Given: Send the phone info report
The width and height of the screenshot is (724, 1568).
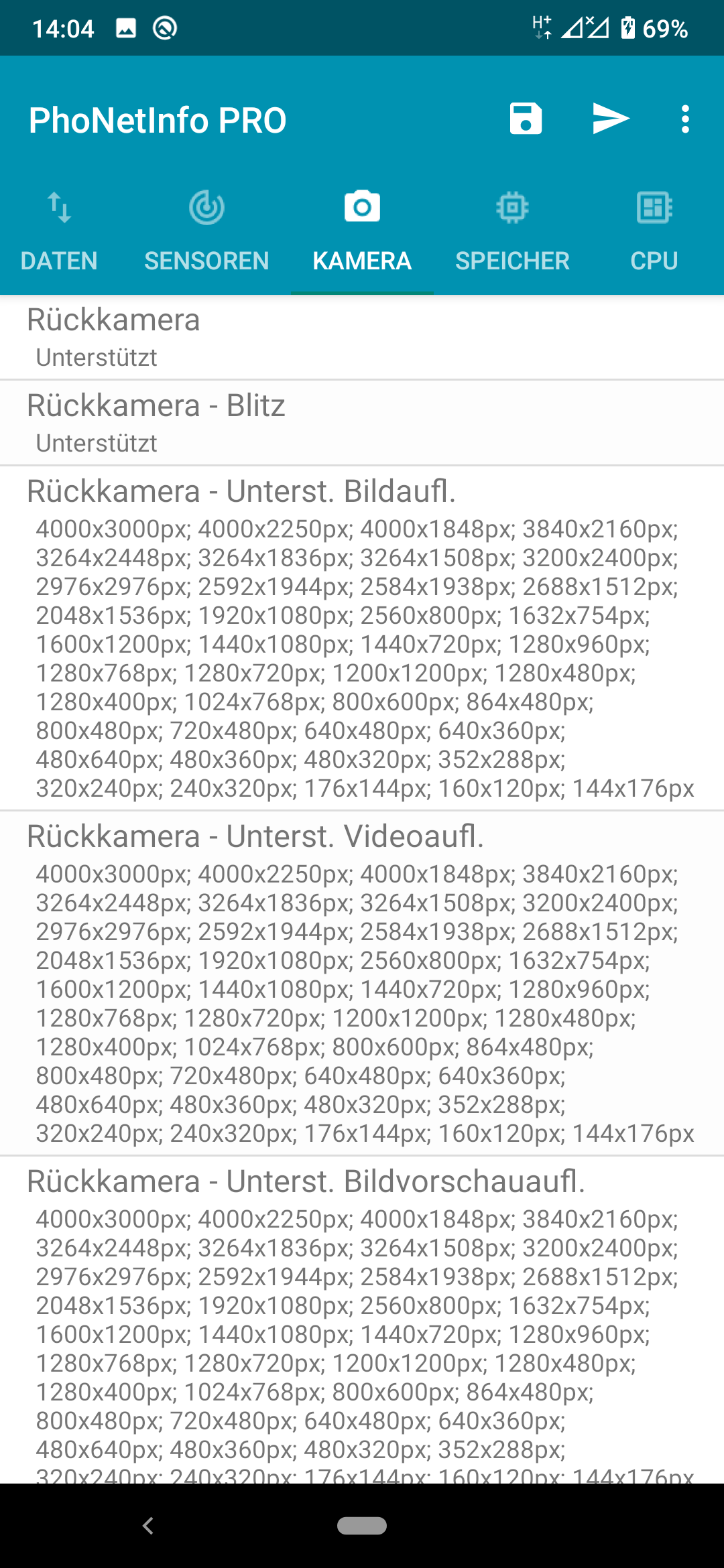Looking at the screenshot, I should [x=610, y=119].
